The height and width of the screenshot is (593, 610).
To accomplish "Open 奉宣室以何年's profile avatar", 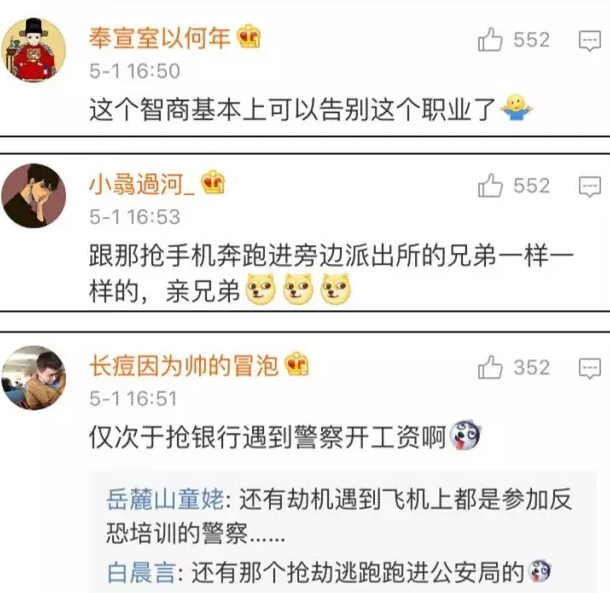I will tap(34, 50).
